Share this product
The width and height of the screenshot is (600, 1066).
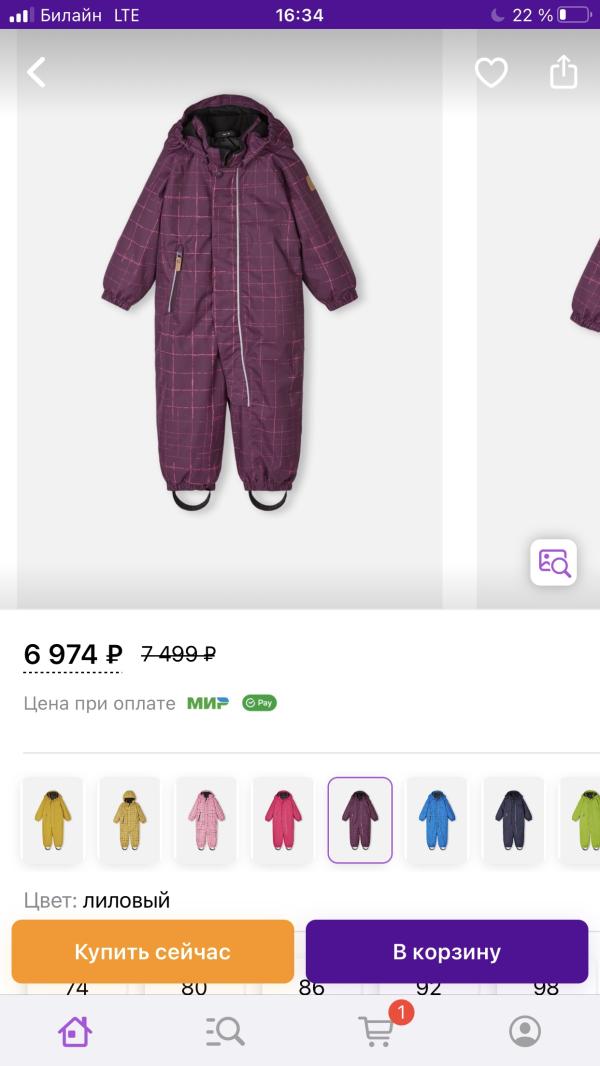pyautogui.click(x=564, y=72)
